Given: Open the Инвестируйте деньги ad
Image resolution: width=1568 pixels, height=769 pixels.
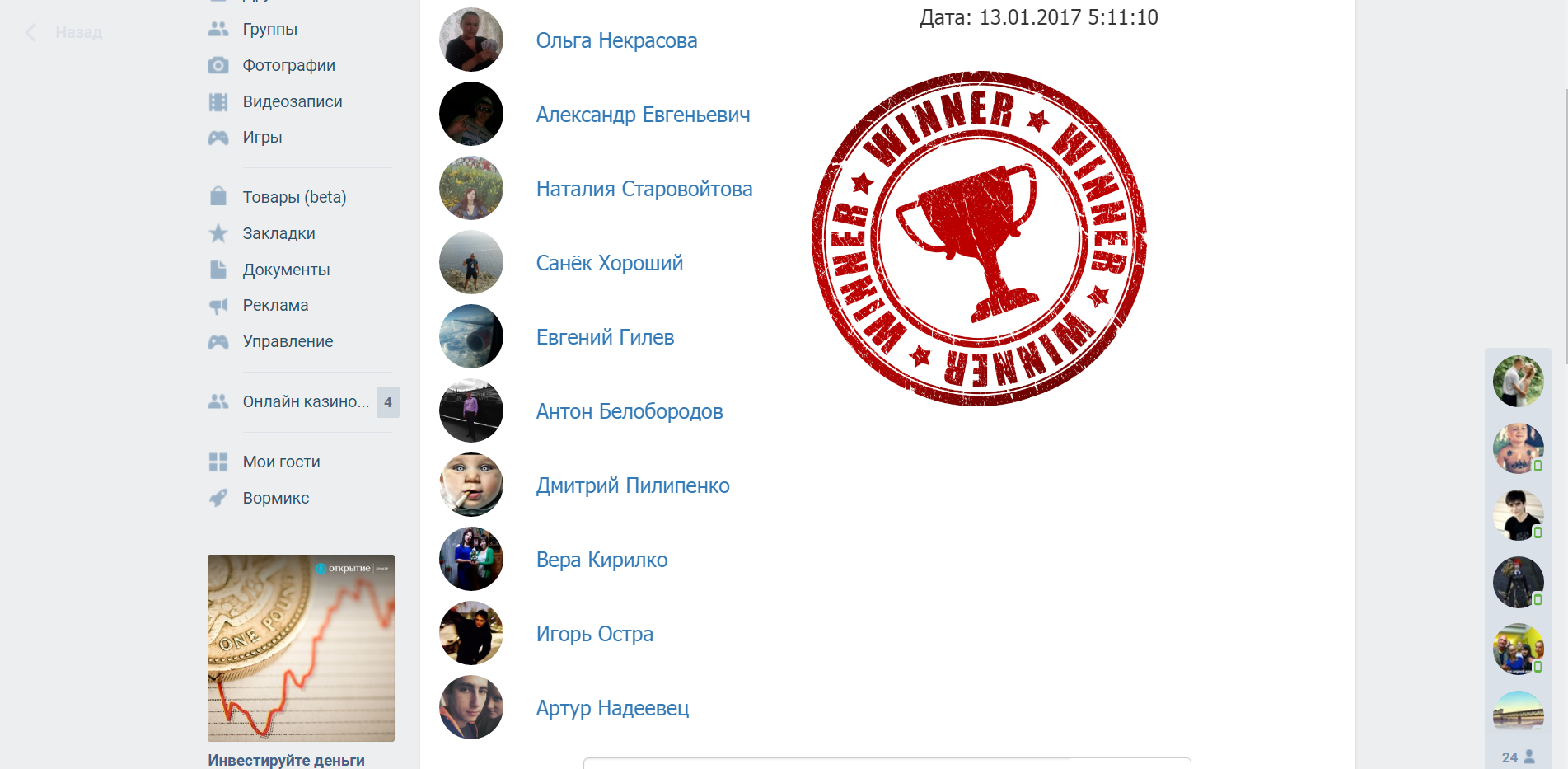Looking at the screenshot, I should point(285,760).
